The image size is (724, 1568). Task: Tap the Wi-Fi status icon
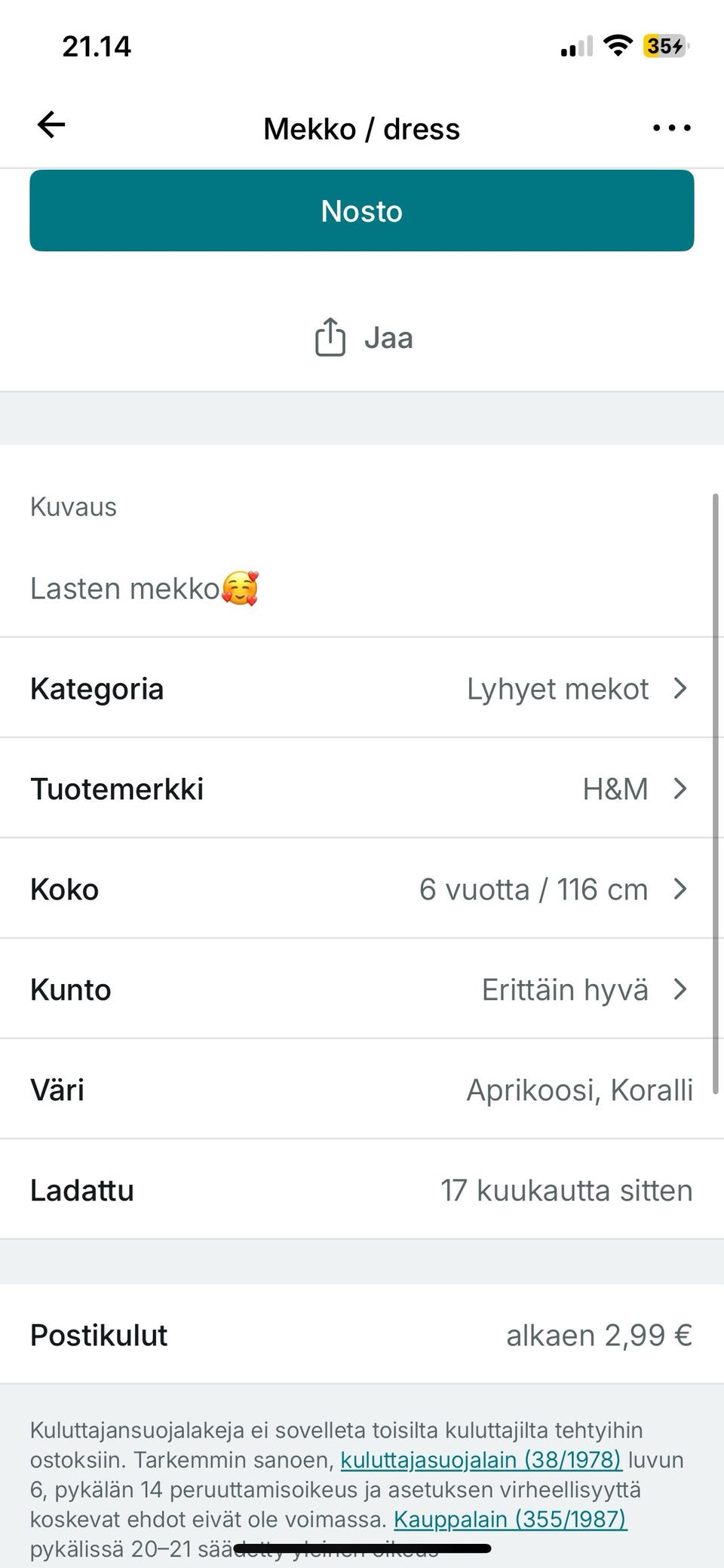tap(617, 45)
